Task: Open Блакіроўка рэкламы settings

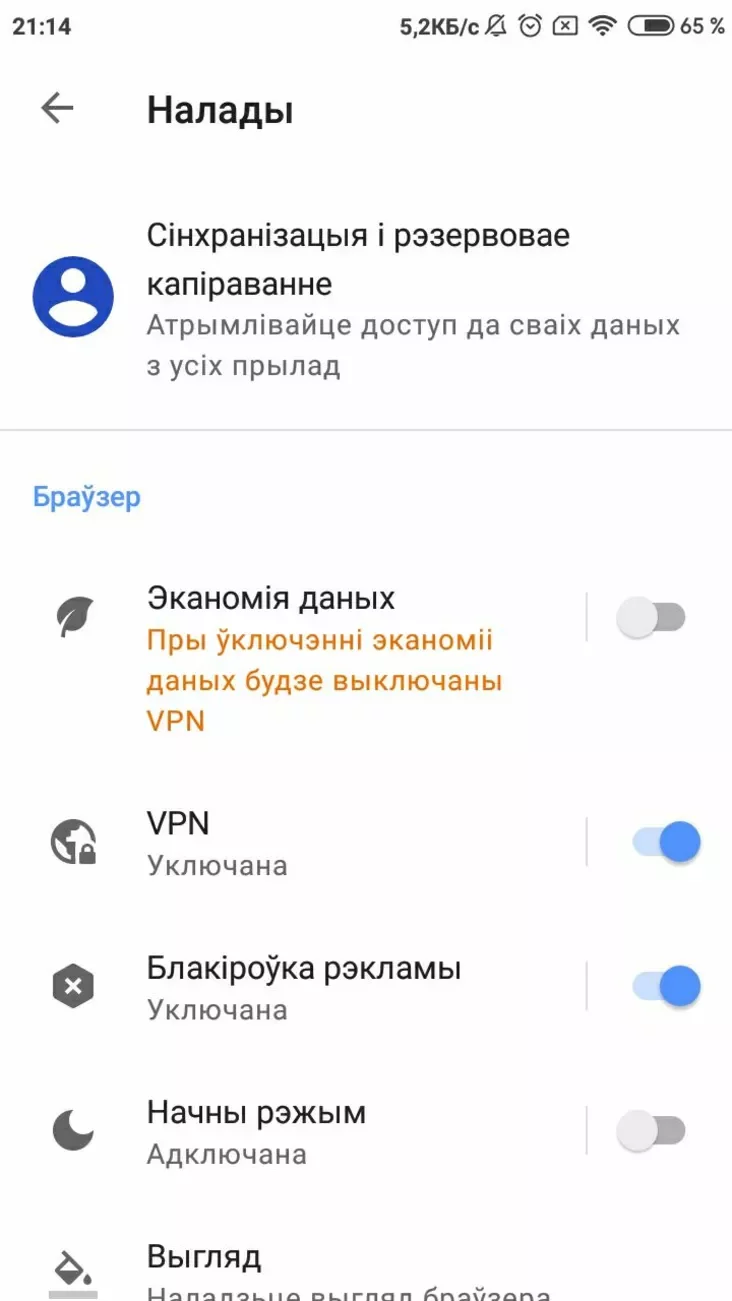Action: [x=292, y=987]
